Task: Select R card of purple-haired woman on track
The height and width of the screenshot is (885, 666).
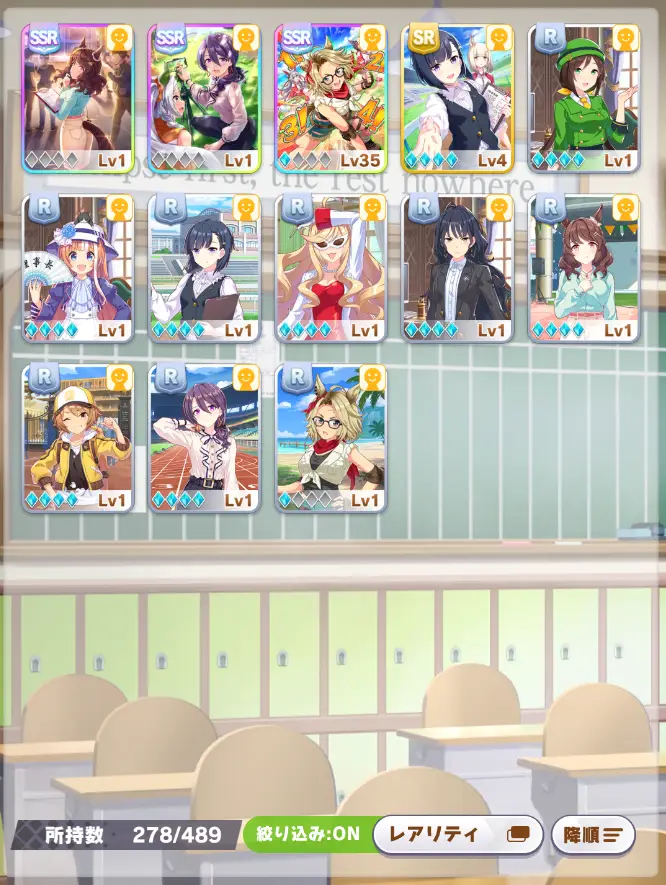Action: tap(204, 438)
